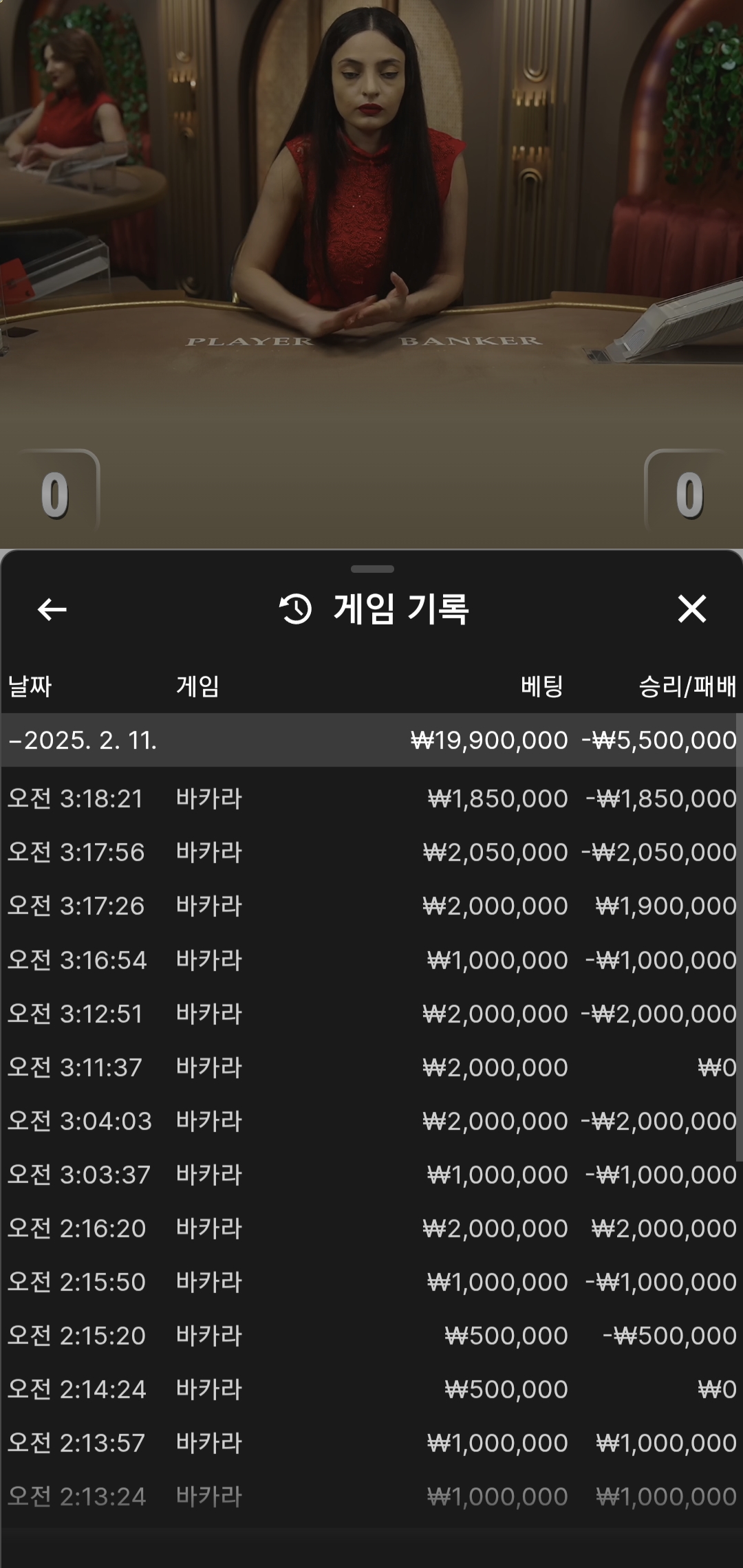
Task: Open the 오전 3:18:21 baccarat record
Action: click(371, 798)
